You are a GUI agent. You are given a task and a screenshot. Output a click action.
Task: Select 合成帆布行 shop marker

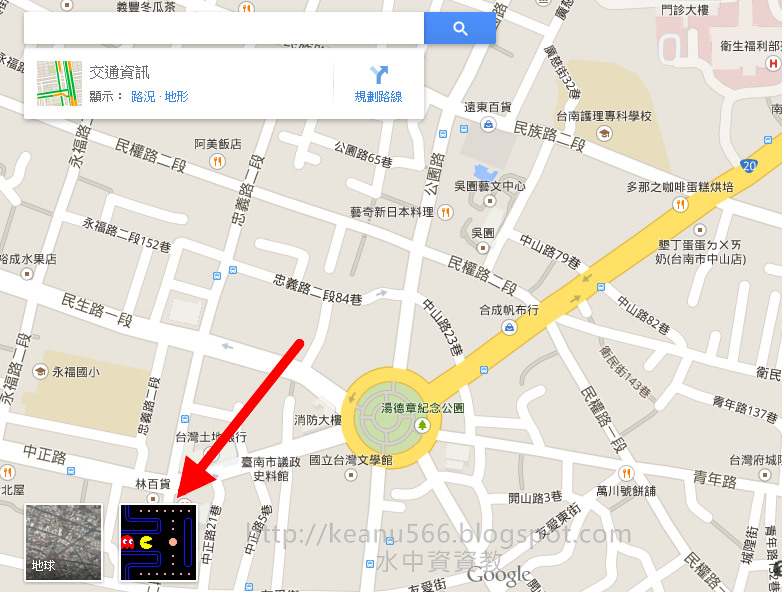click(509, 327)
